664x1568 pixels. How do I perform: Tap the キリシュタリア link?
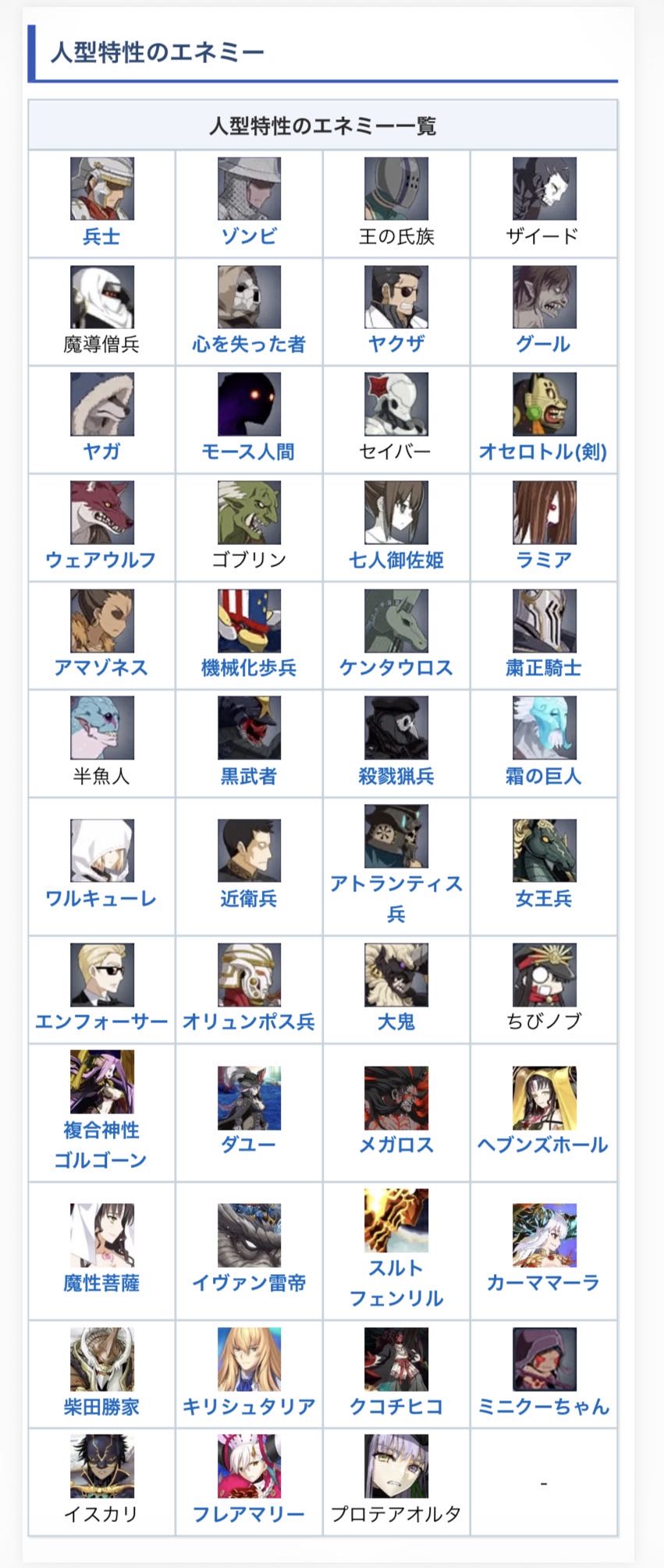249,1406
